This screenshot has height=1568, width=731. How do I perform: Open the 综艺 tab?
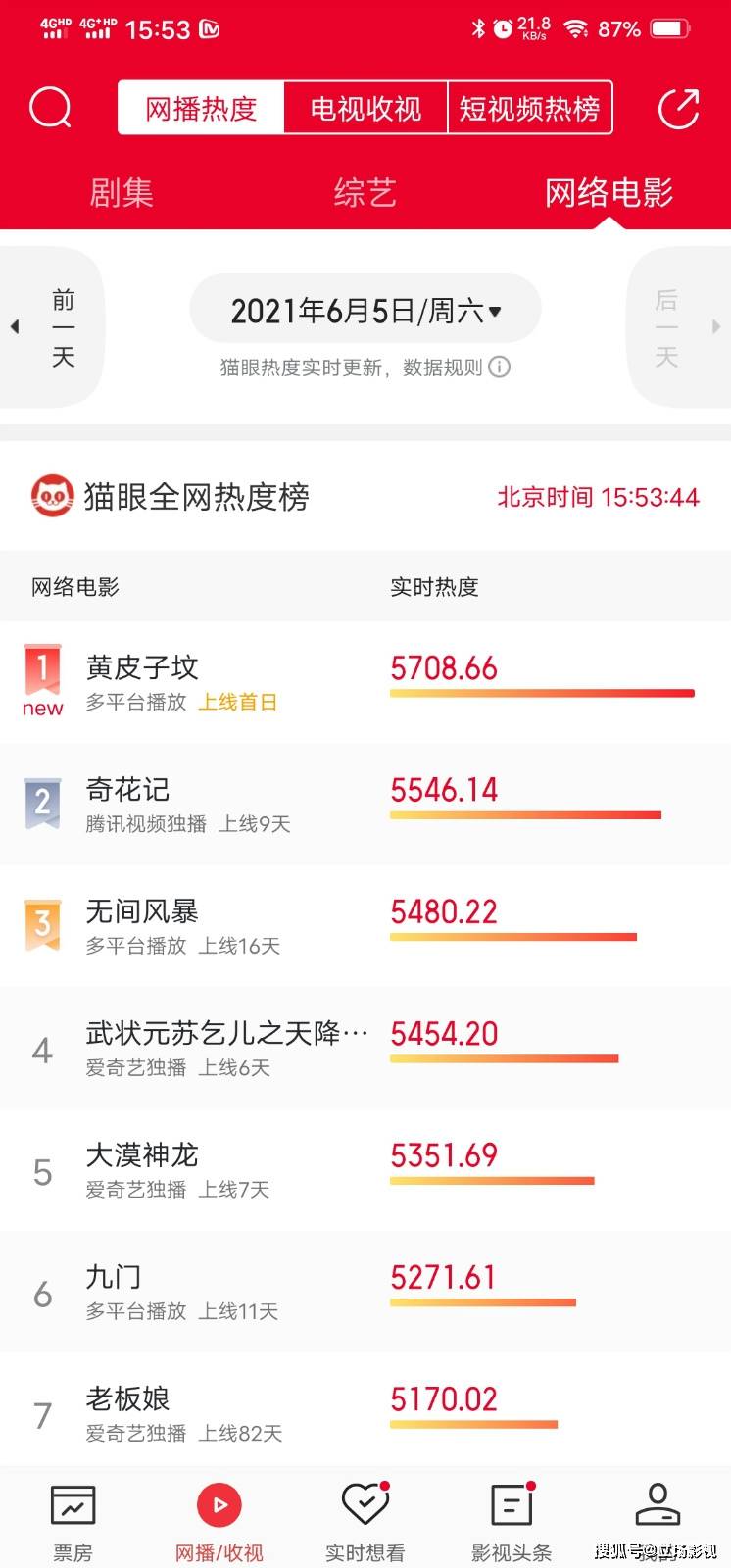pyautogui.click(x=365, y=192)
